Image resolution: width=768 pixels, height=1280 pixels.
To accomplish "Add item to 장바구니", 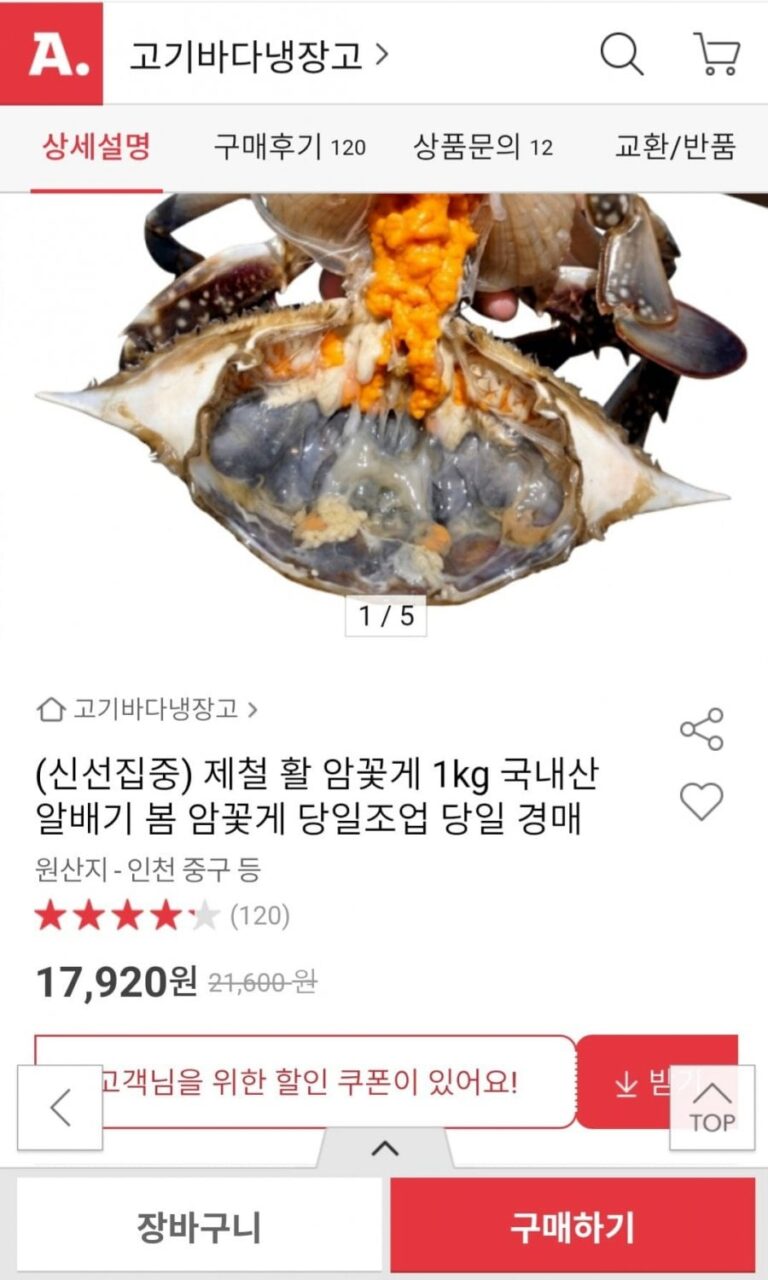I will (199, 1227).
